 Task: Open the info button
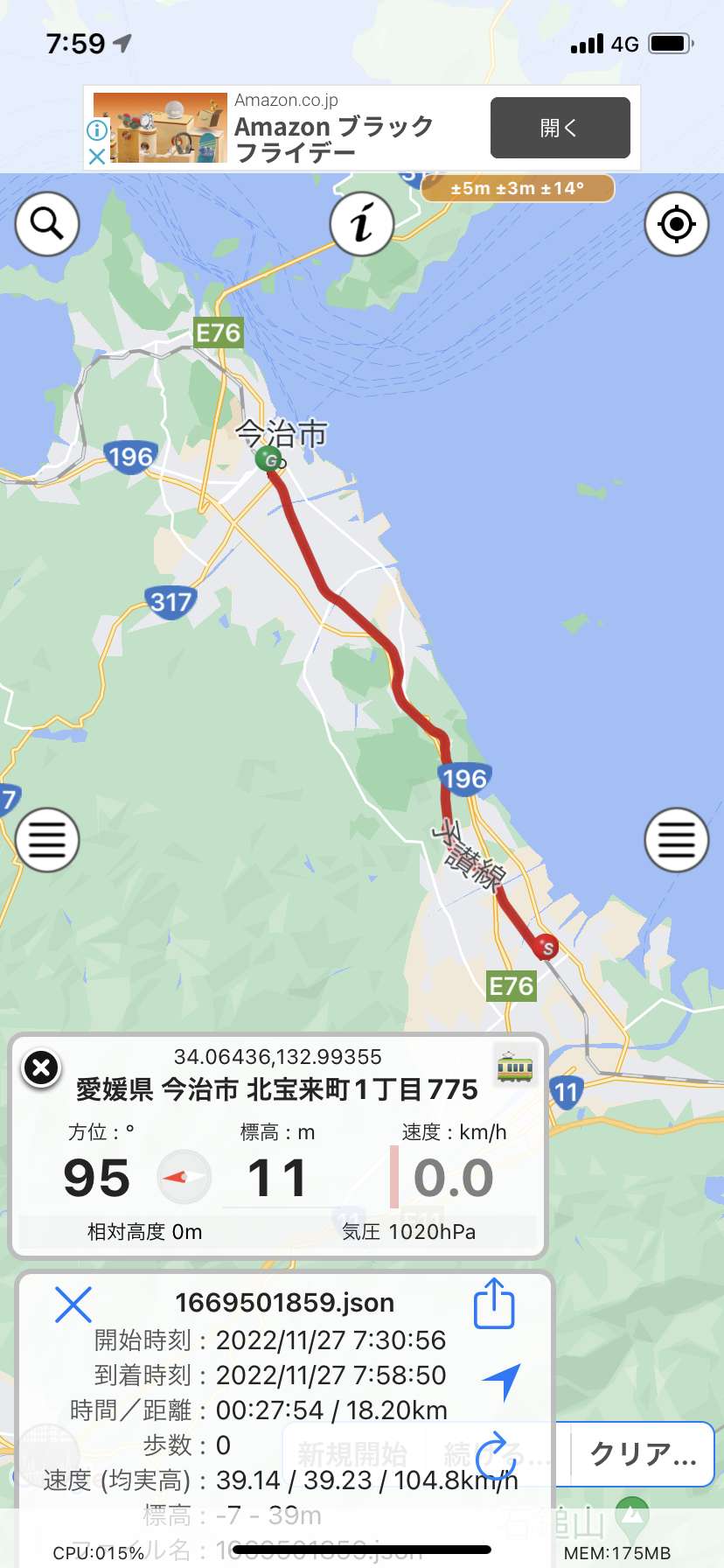[x=362, y=224]
